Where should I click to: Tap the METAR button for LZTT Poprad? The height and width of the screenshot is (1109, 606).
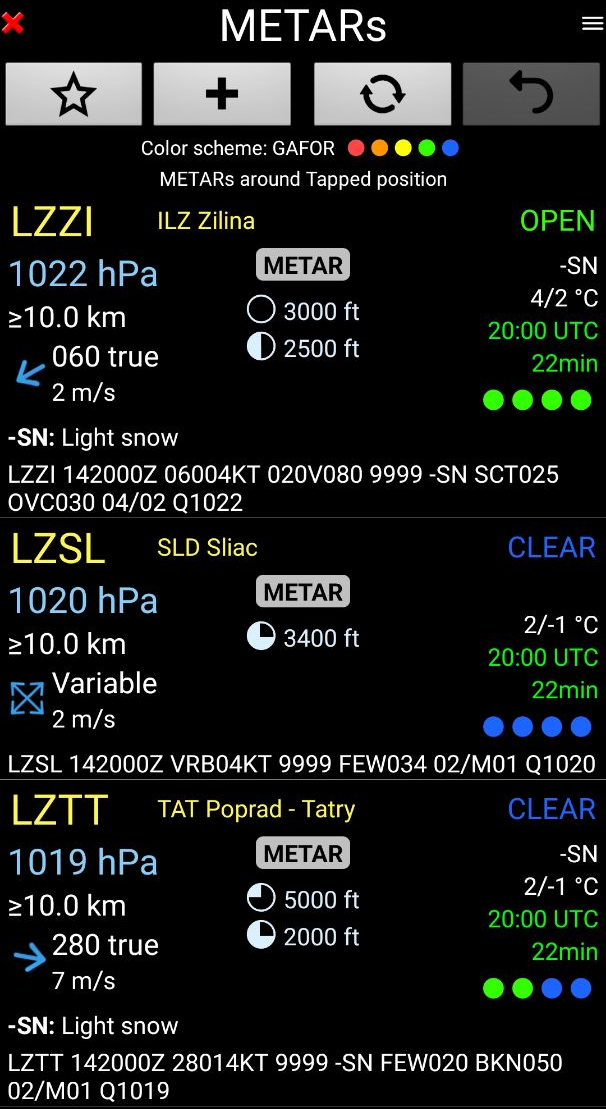303,854
